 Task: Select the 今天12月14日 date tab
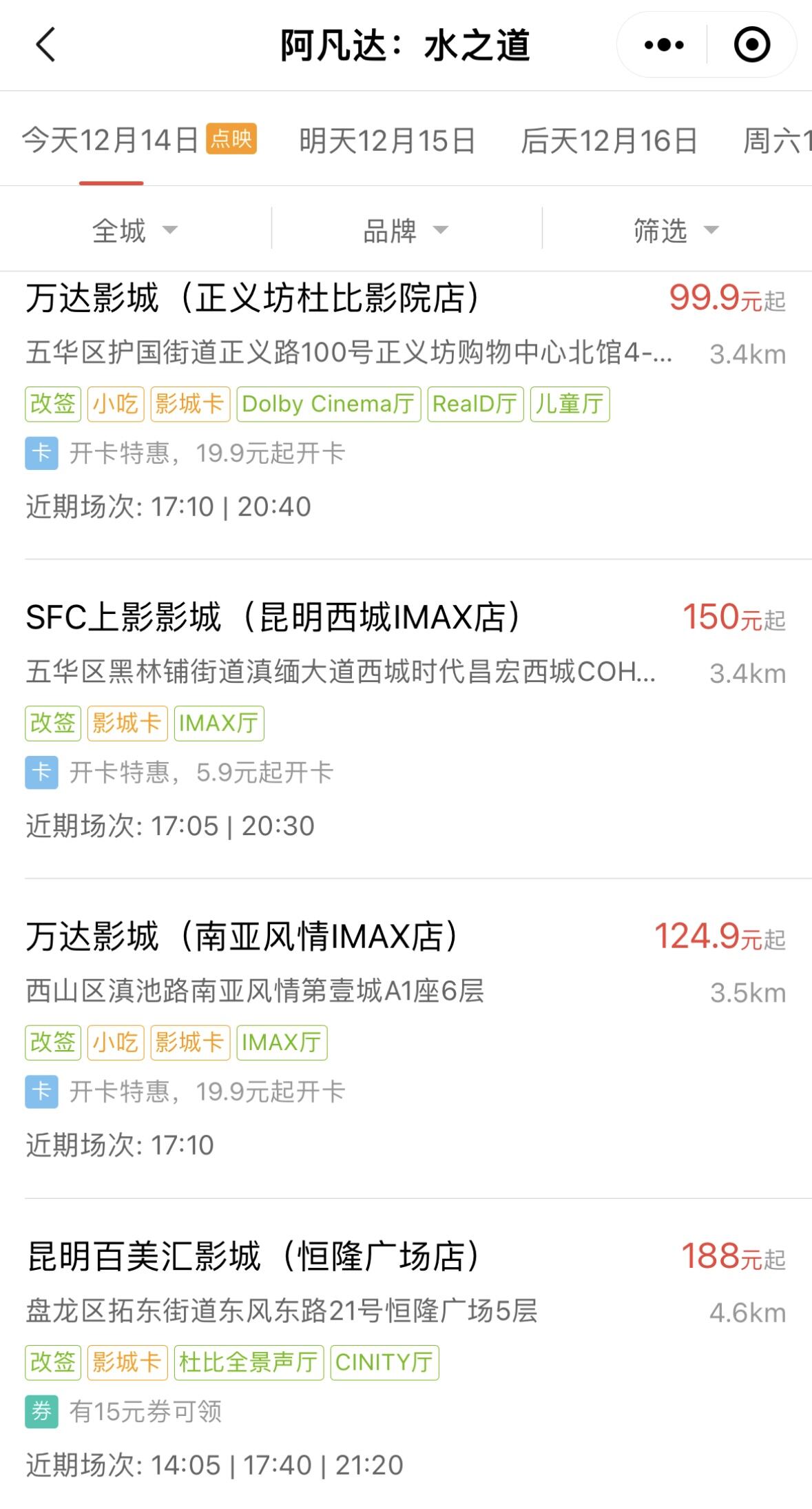(x=112, y=141)
